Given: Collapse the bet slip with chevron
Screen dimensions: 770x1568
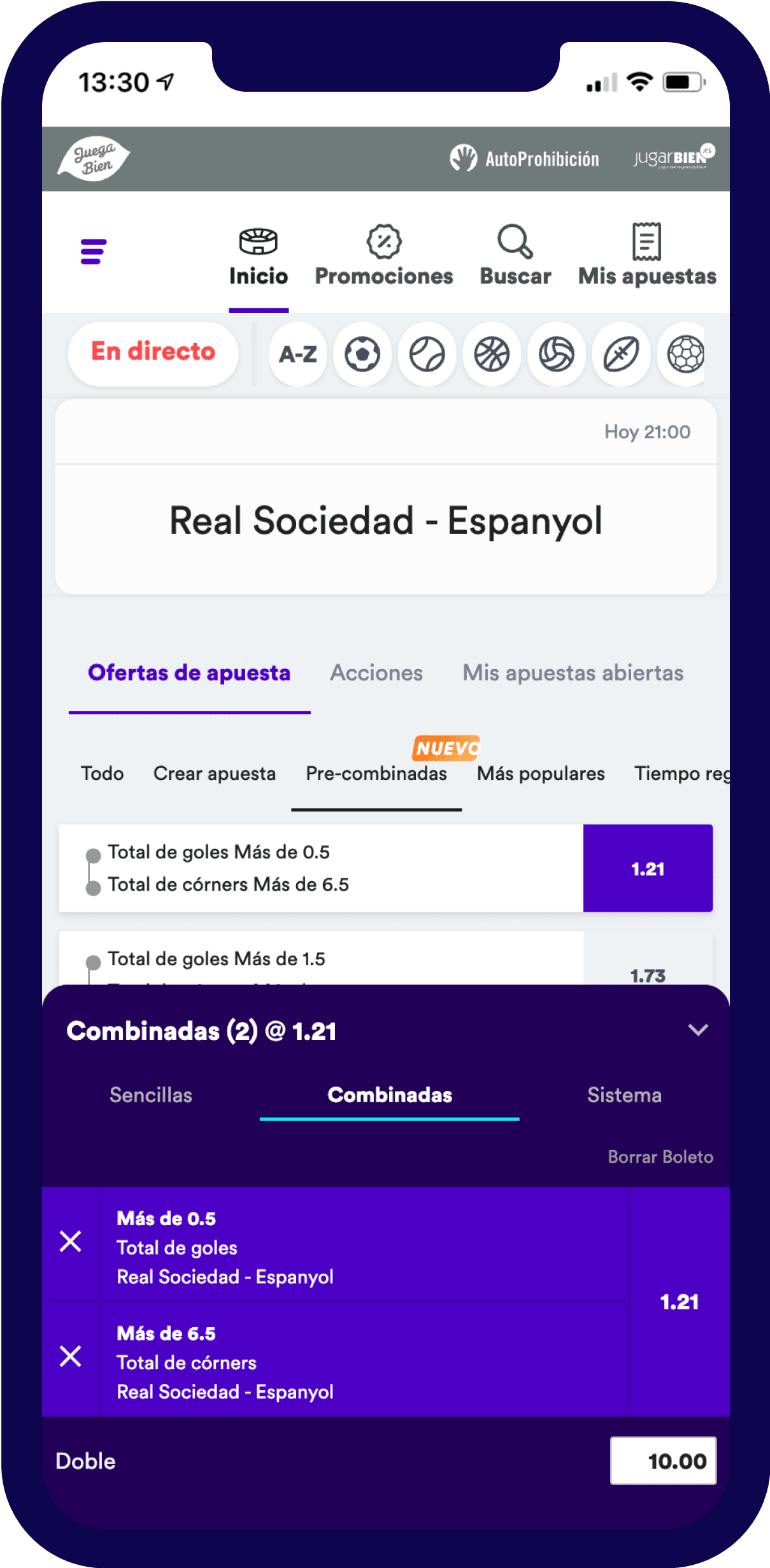Looking at the screenshot, I should [x=698, y=1030].
